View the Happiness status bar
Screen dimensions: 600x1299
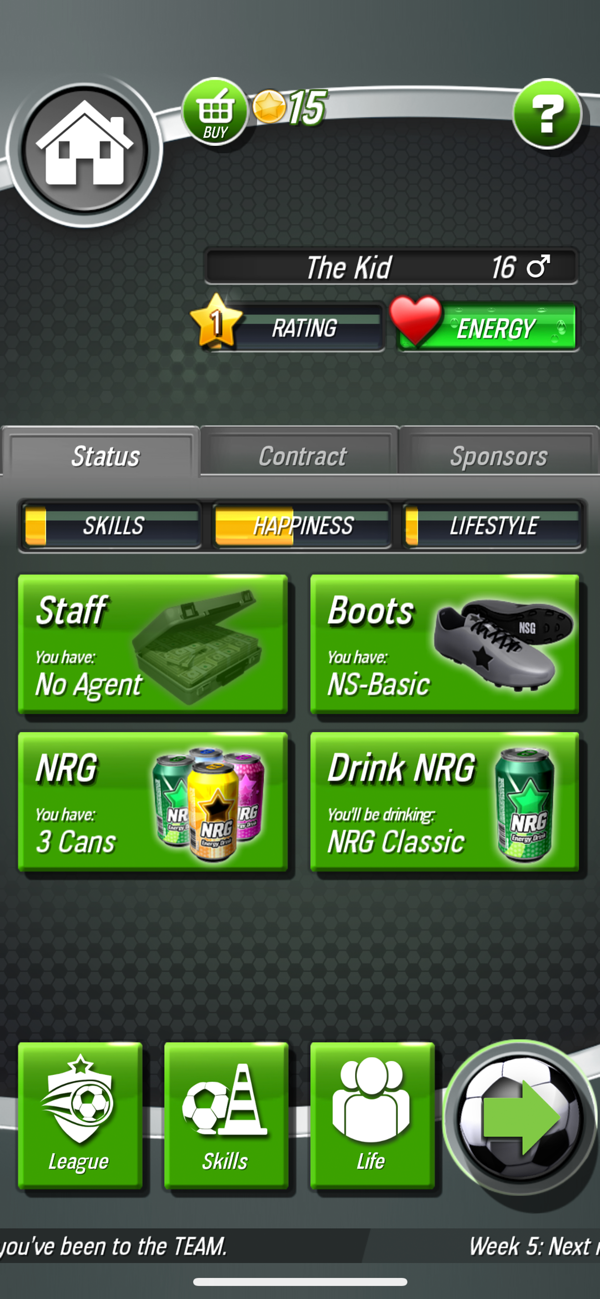tap(302, 526)
